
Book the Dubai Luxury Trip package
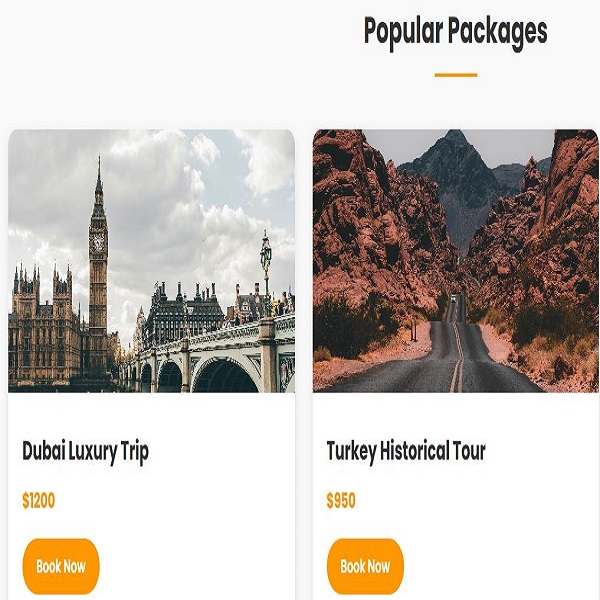61,566
